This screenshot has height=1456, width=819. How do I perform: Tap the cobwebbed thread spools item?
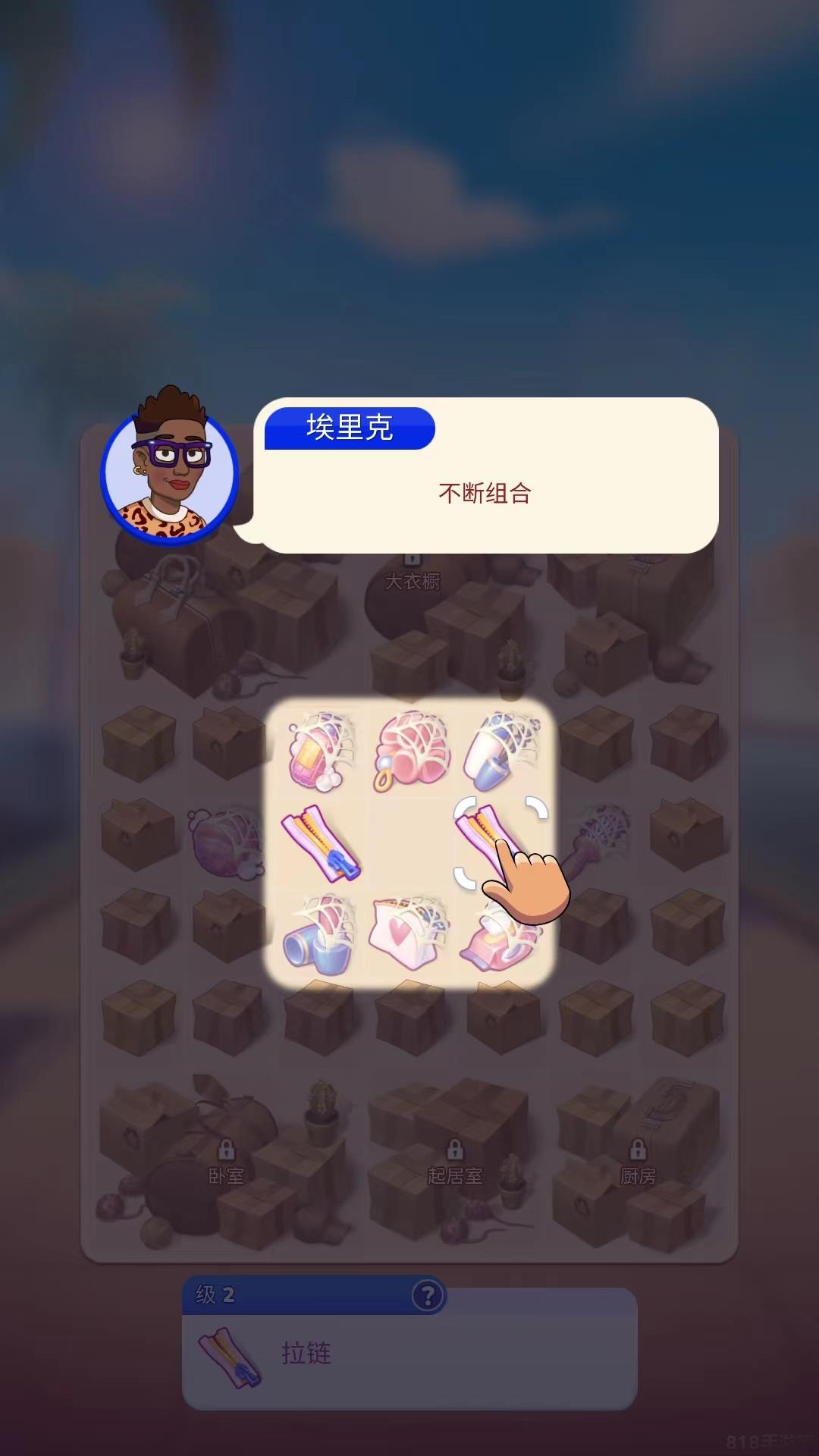[x=320, y=934]
